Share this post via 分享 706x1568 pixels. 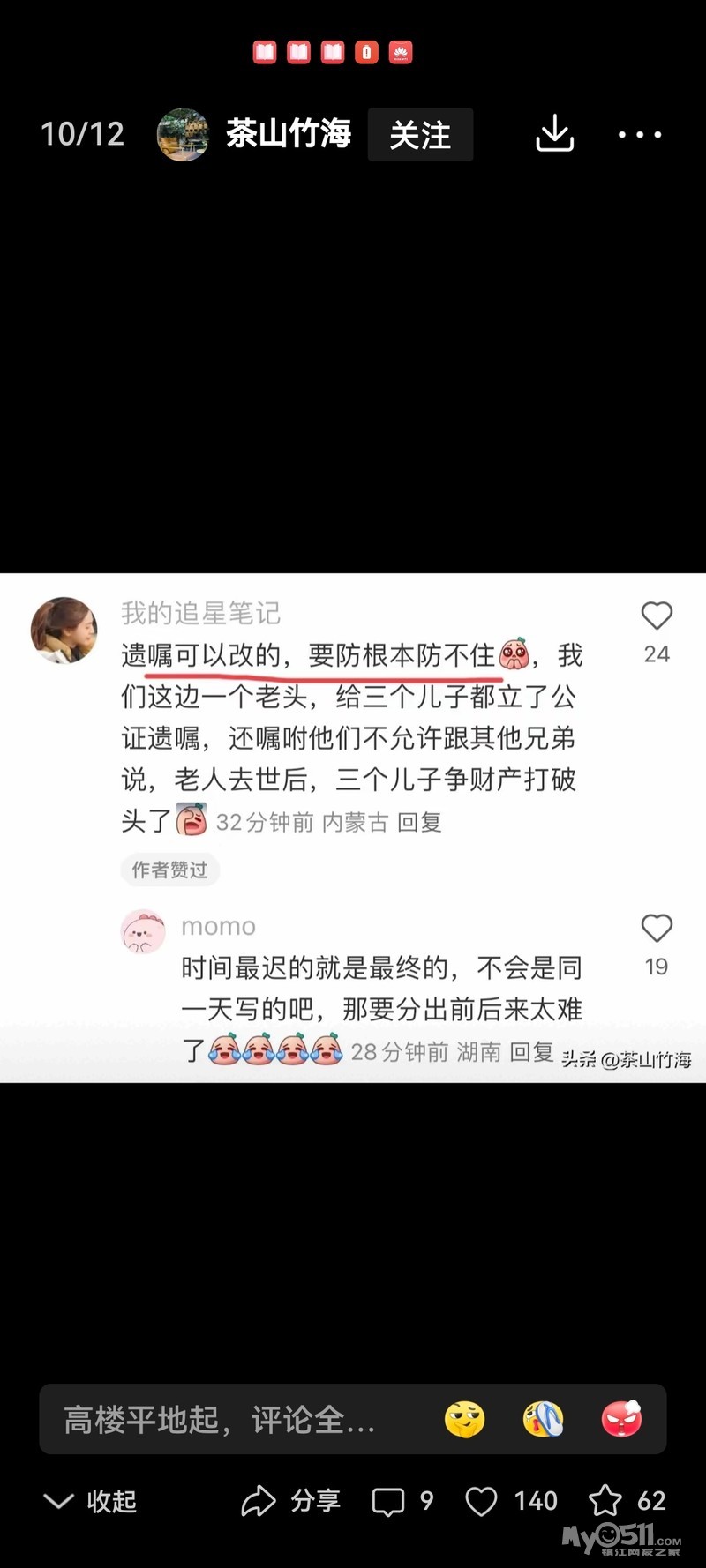pos(291,1501)
